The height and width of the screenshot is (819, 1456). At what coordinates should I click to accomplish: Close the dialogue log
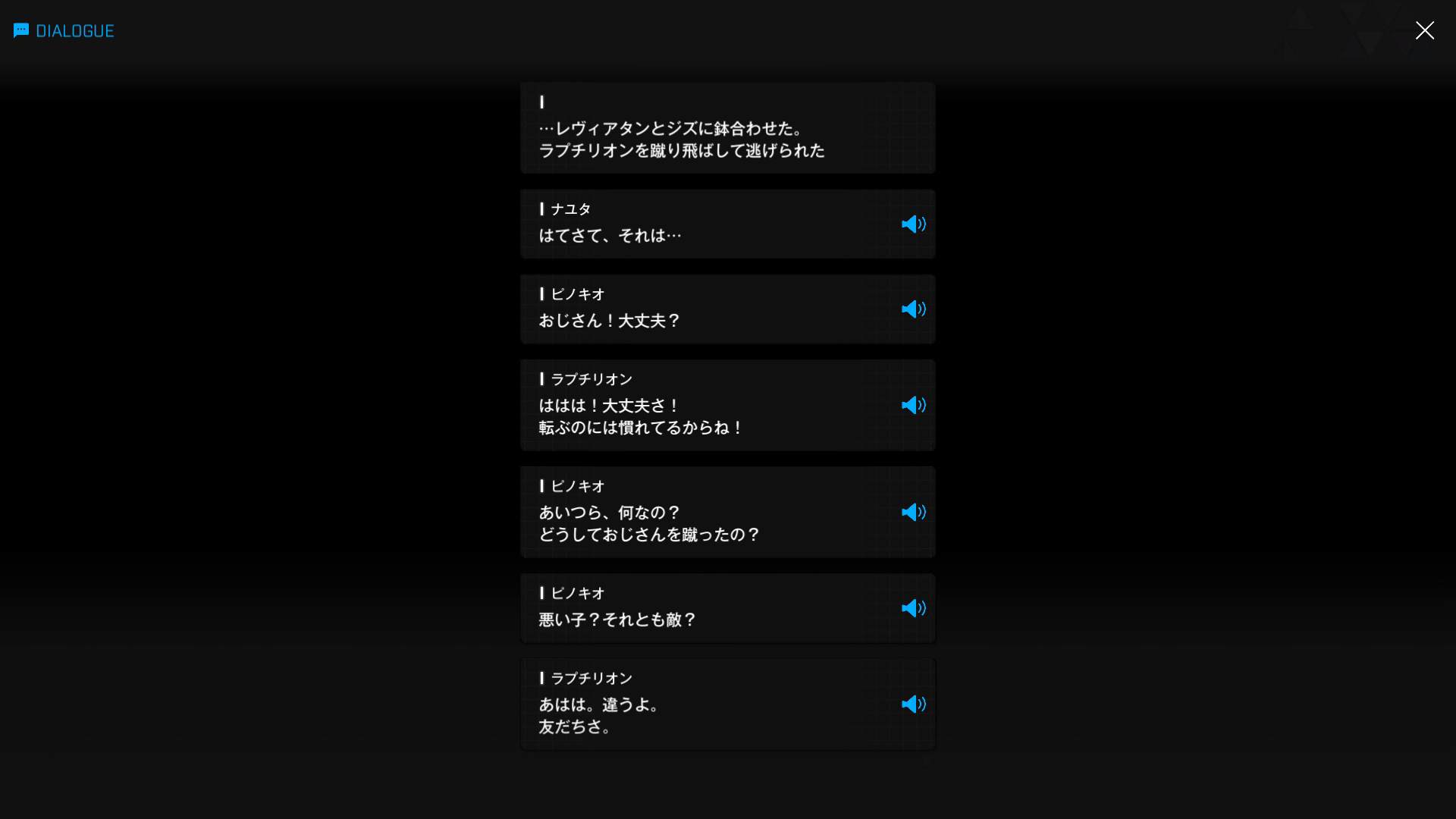pos(1424,30)
